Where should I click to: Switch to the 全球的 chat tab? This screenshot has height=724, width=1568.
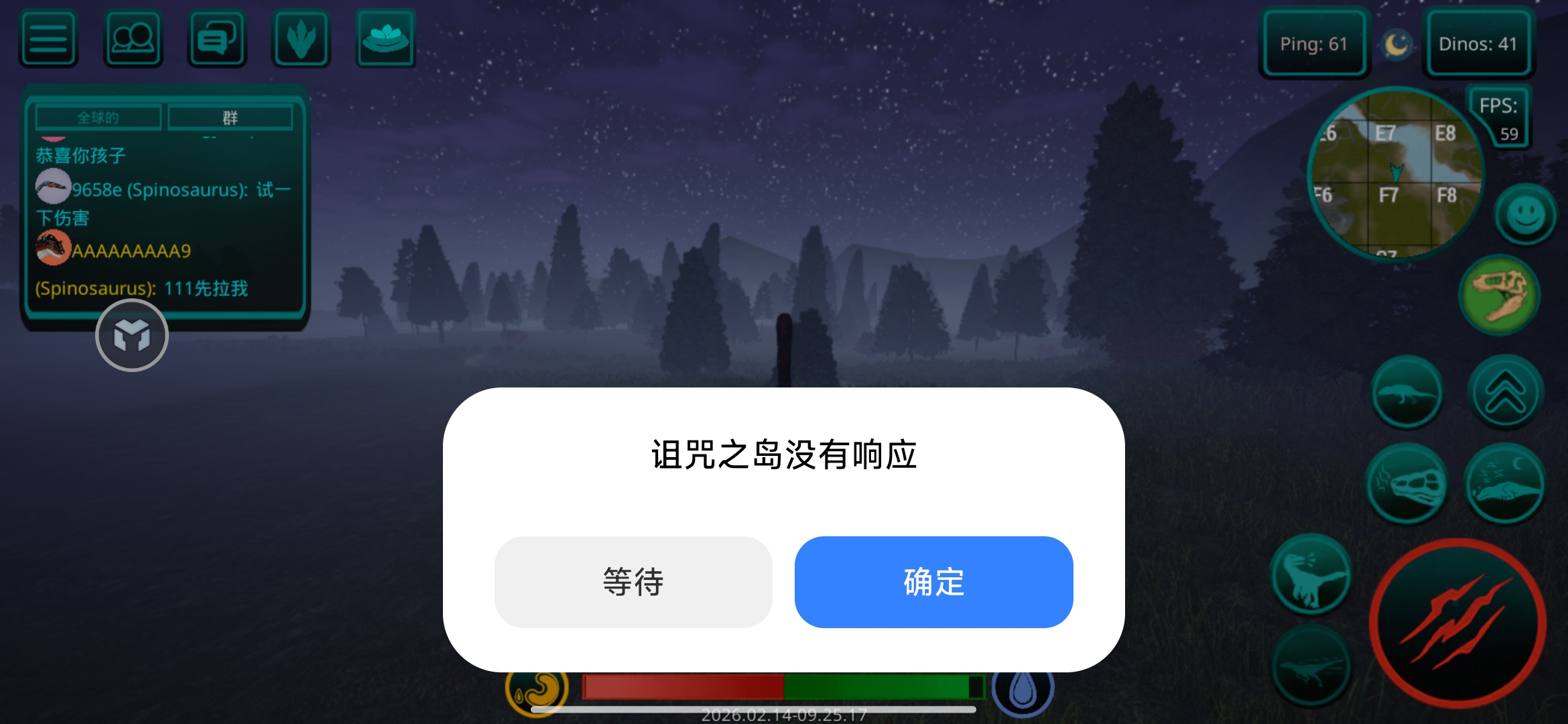pos(98,118)
